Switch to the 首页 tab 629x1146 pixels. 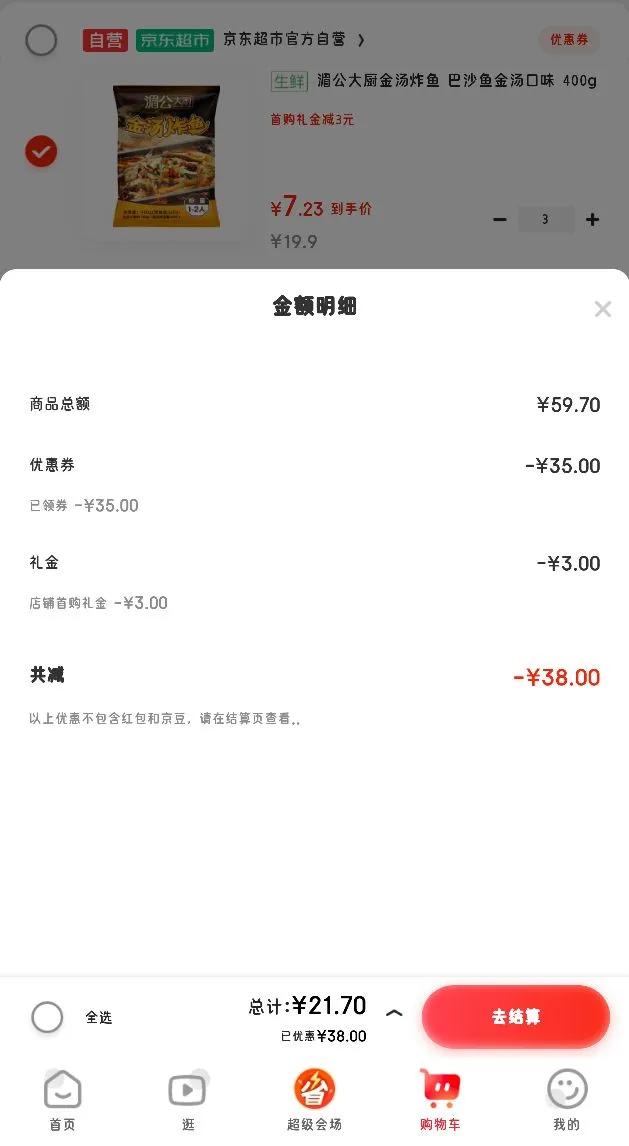pos(62,1099)
